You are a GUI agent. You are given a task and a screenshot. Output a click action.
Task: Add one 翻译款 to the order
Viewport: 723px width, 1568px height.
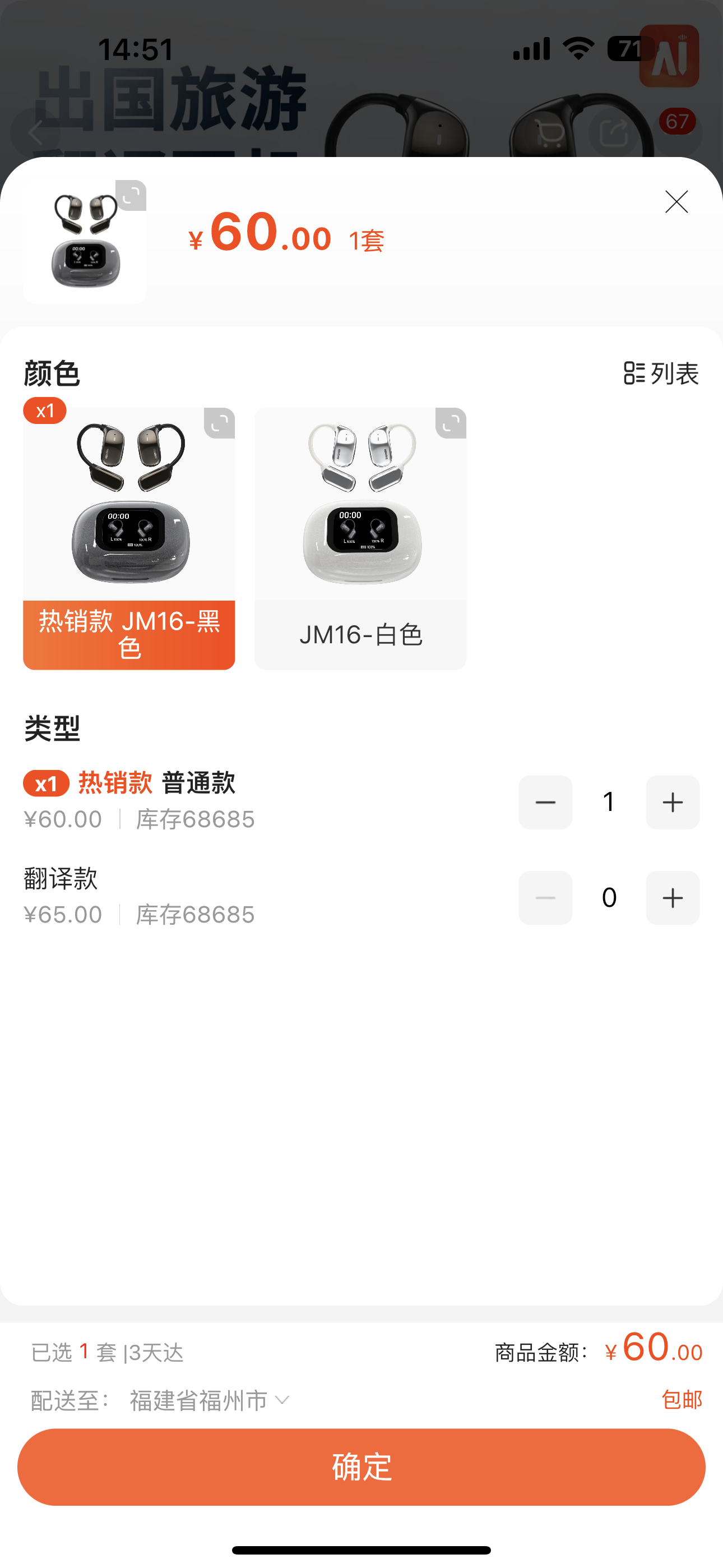click(673, 898)
